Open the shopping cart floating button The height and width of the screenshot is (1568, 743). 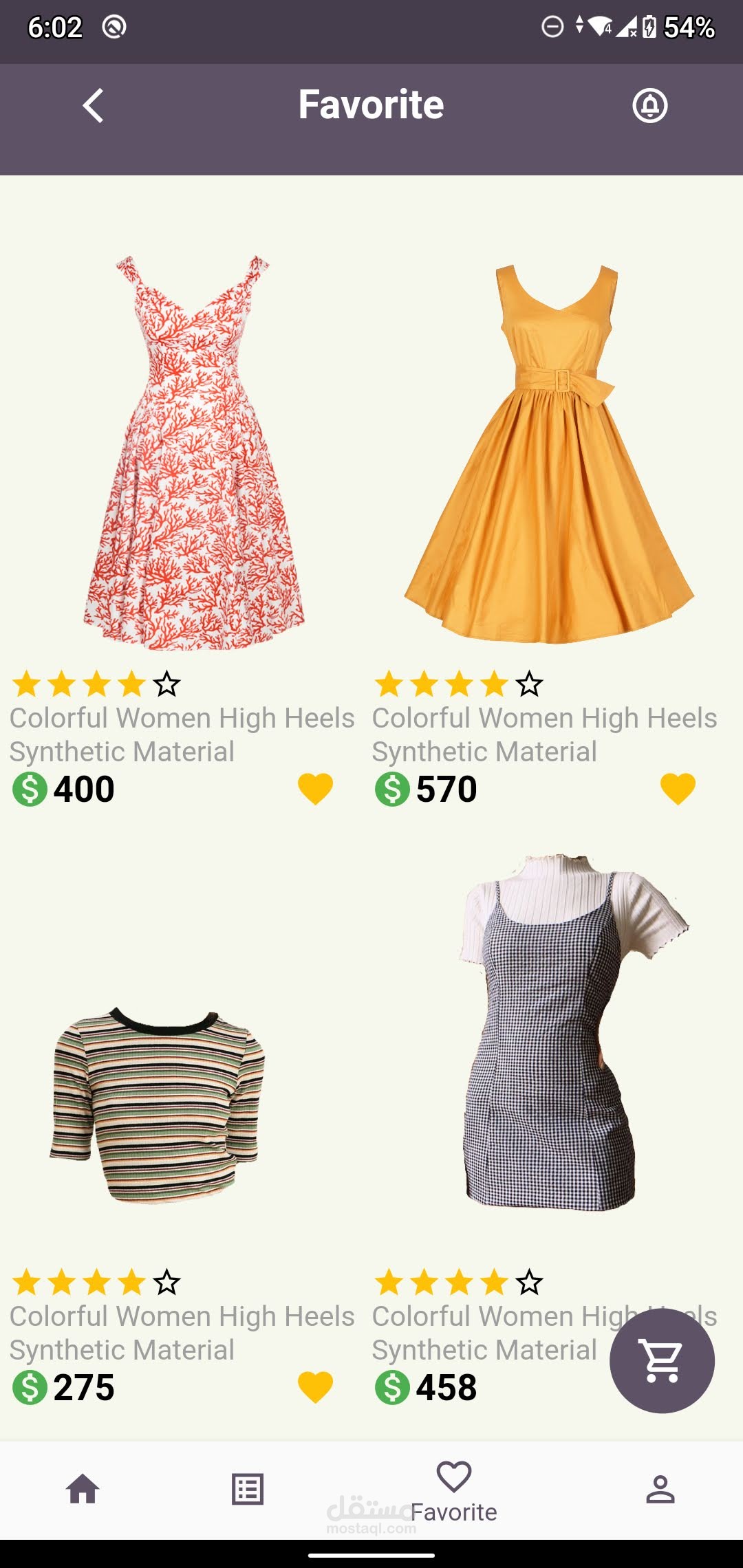click(x=662, y=1361)
